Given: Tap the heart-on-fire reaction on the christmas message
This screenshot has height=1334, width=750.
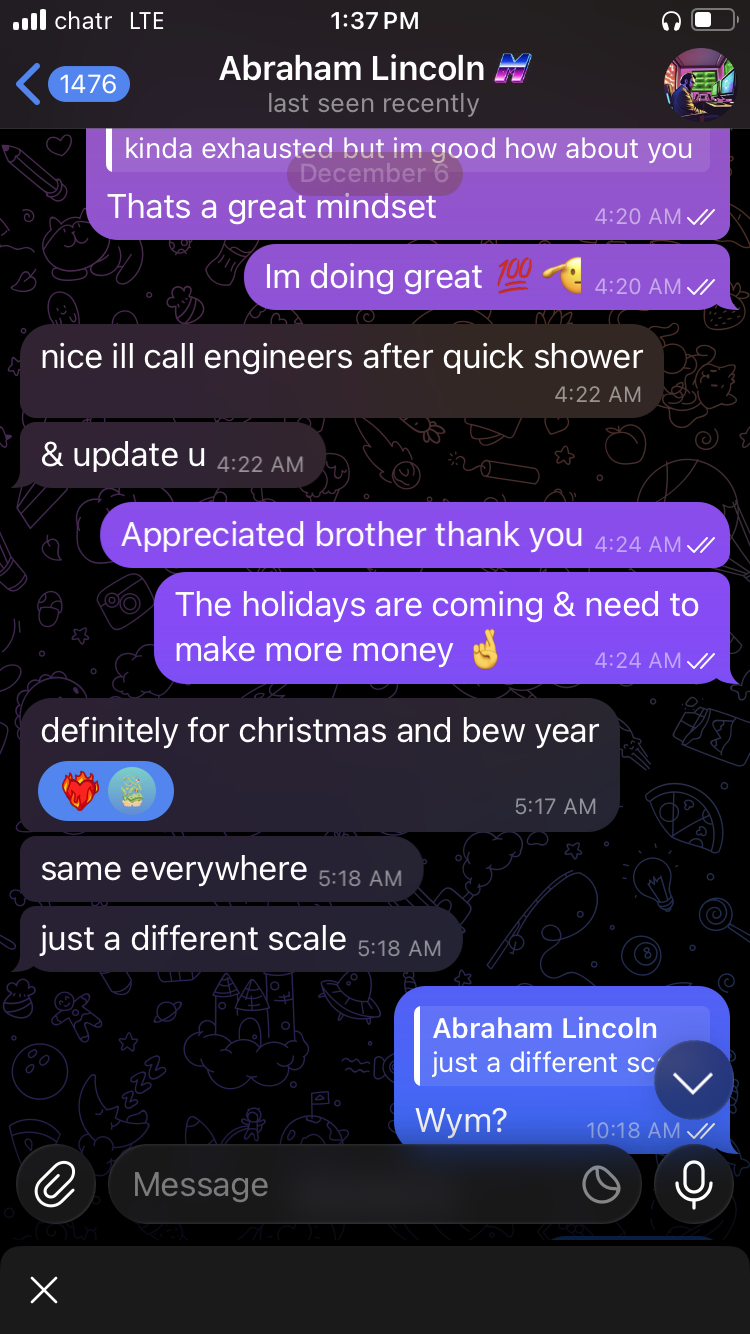Looking at the screenshot, I should pos(82,792).
